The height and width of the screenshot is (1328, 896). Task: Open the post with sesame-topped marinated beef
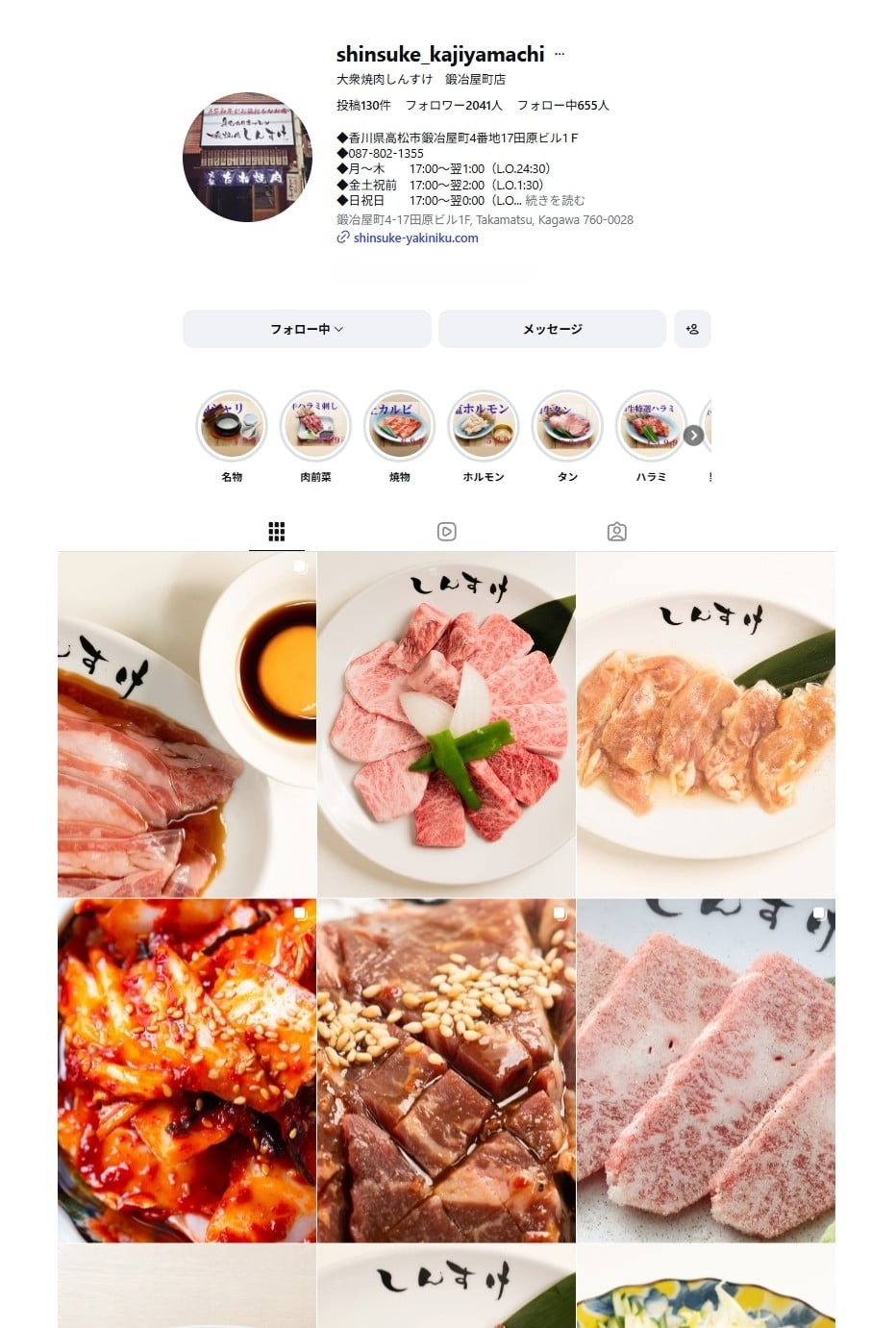point(446,1070)
